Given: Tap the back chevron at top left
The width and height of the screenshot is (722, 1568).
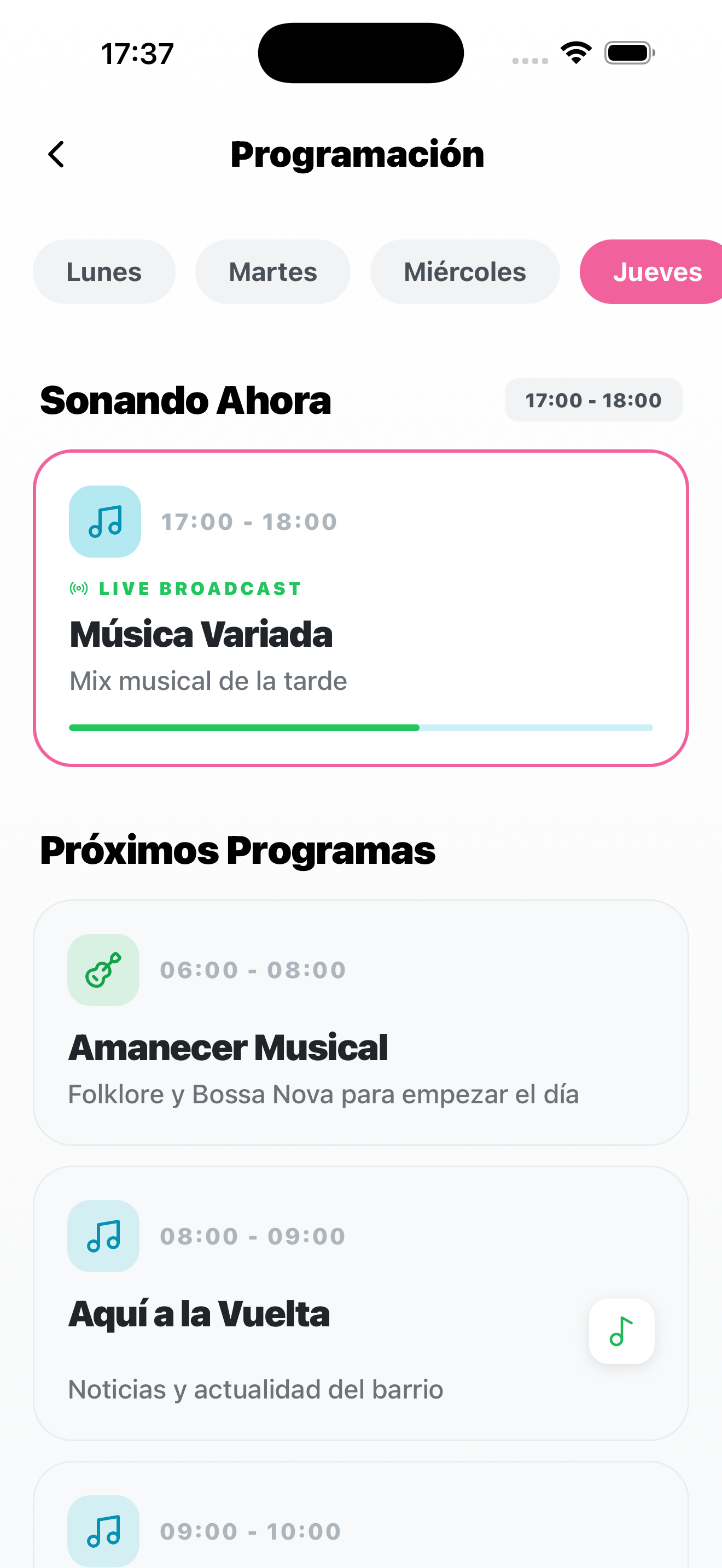Looking at the screenshot, I should (x=56, y=154).
